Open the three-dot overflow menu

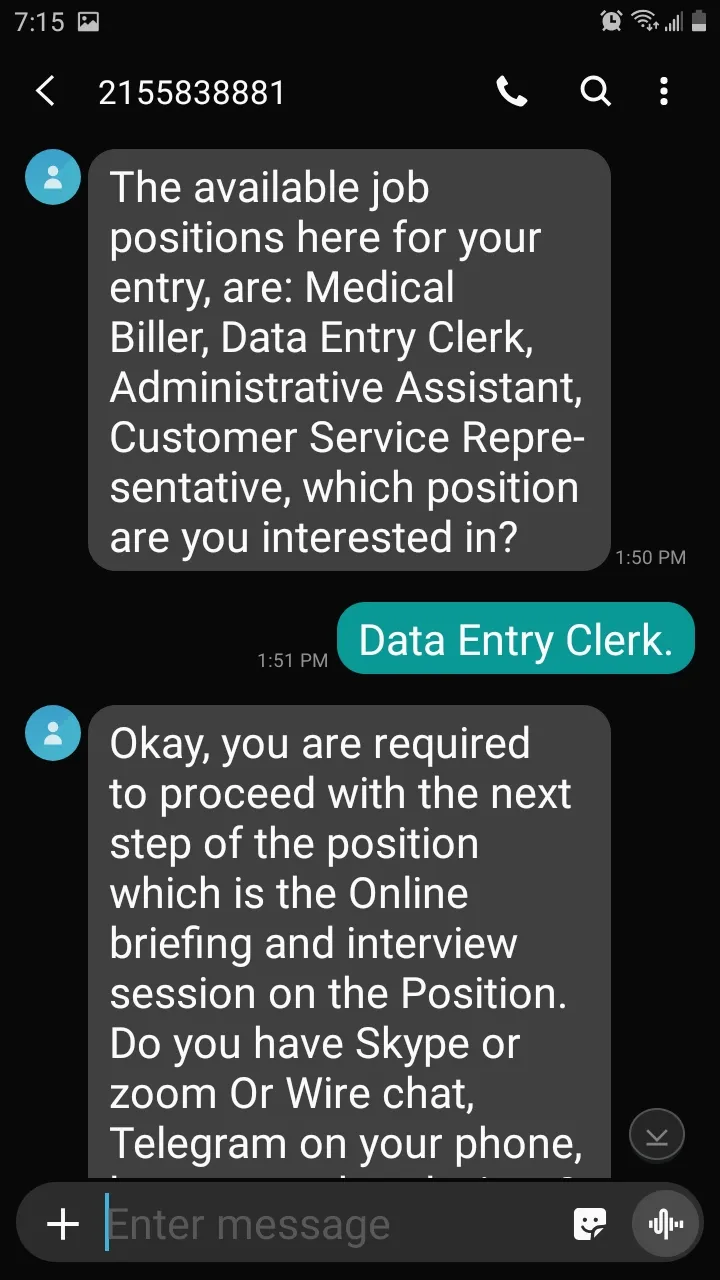point(664,92)
